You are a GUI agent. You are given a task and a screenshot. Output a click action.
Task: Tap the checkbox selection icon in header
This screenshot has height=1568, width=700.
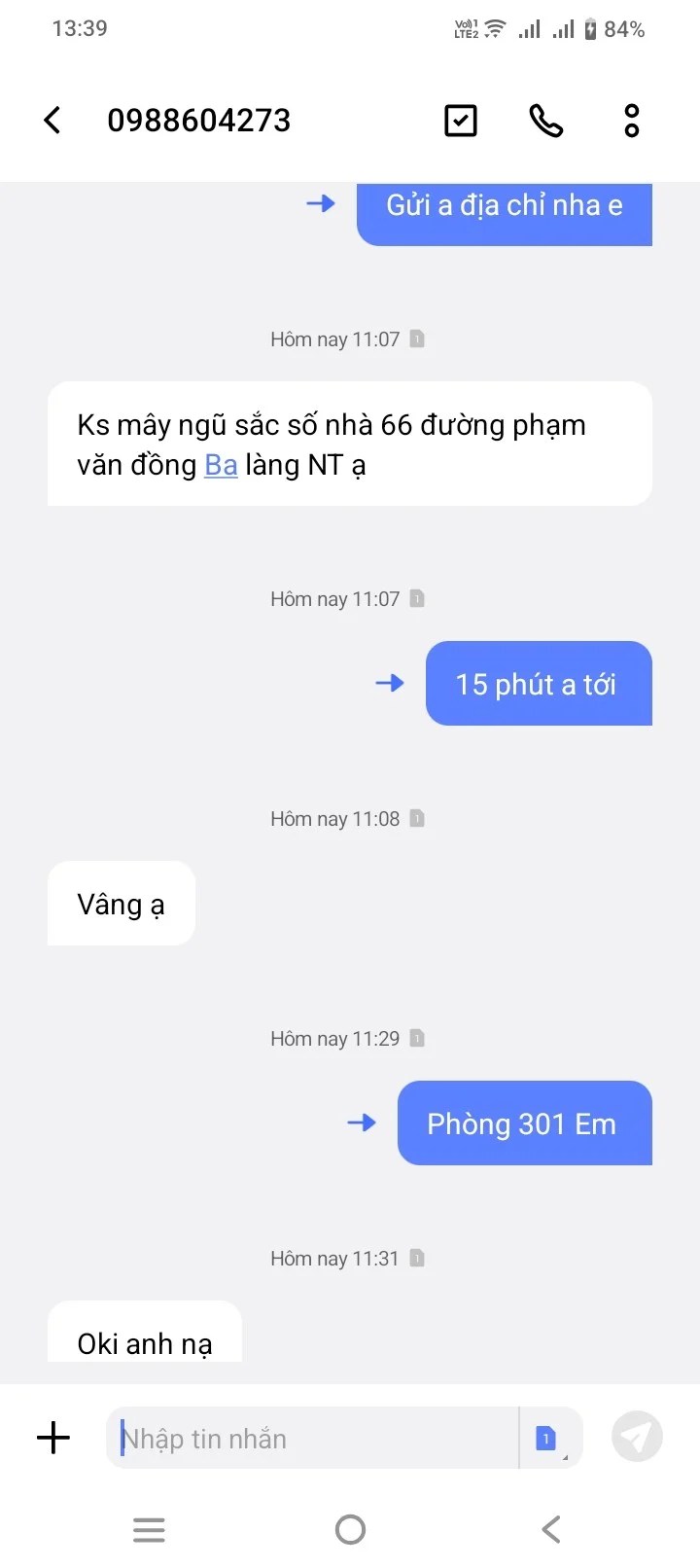460,121
